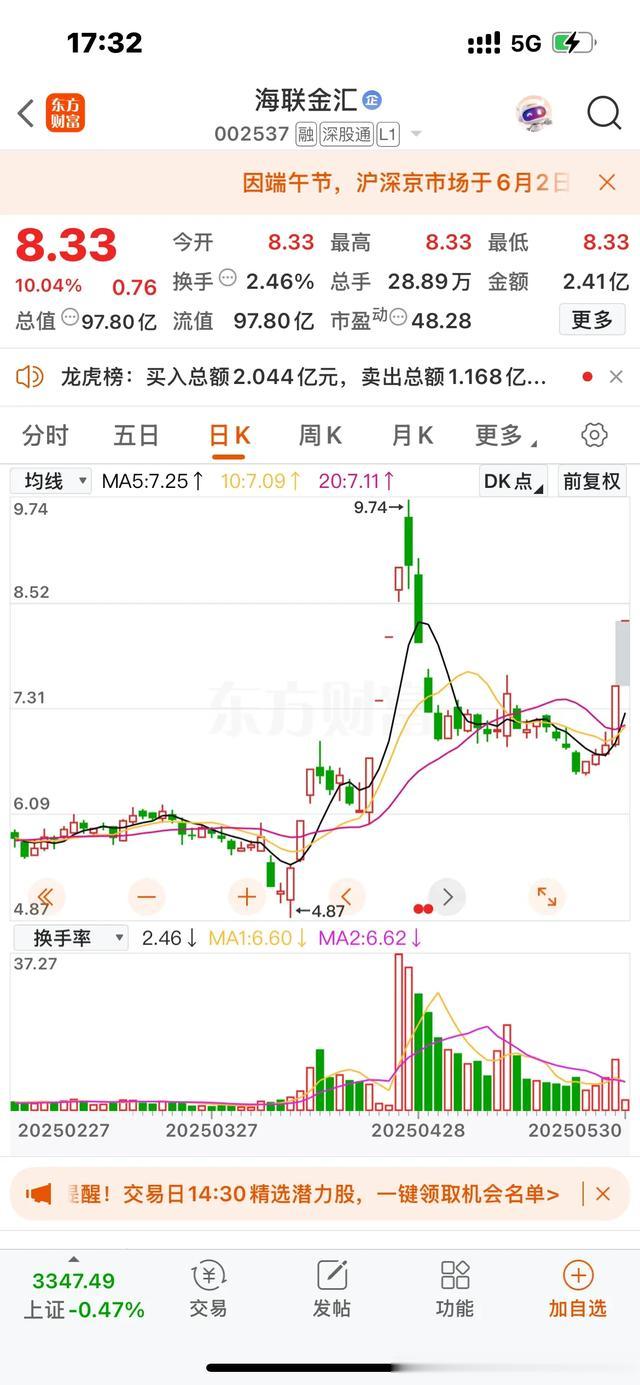Open the 换手率 sub-indicator dropdown
Screen dimensions: 640x1385
(70, 938)
